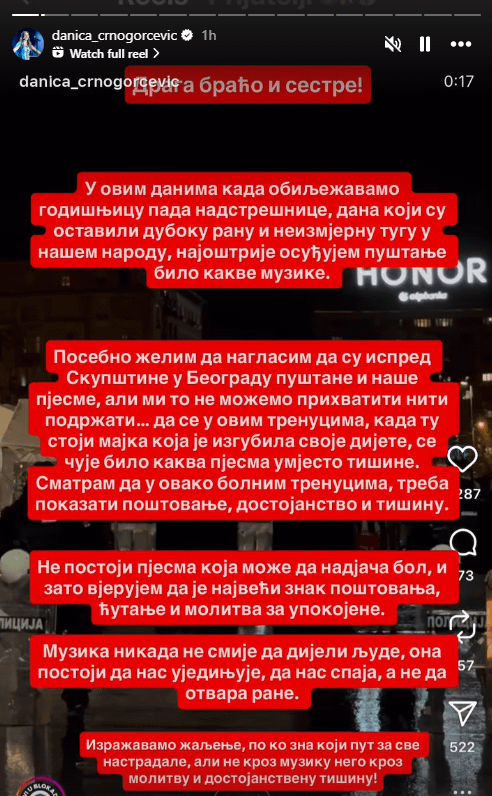Open the danica_crnogorcevic username link
492x796 pixels.
pos(116,36)
